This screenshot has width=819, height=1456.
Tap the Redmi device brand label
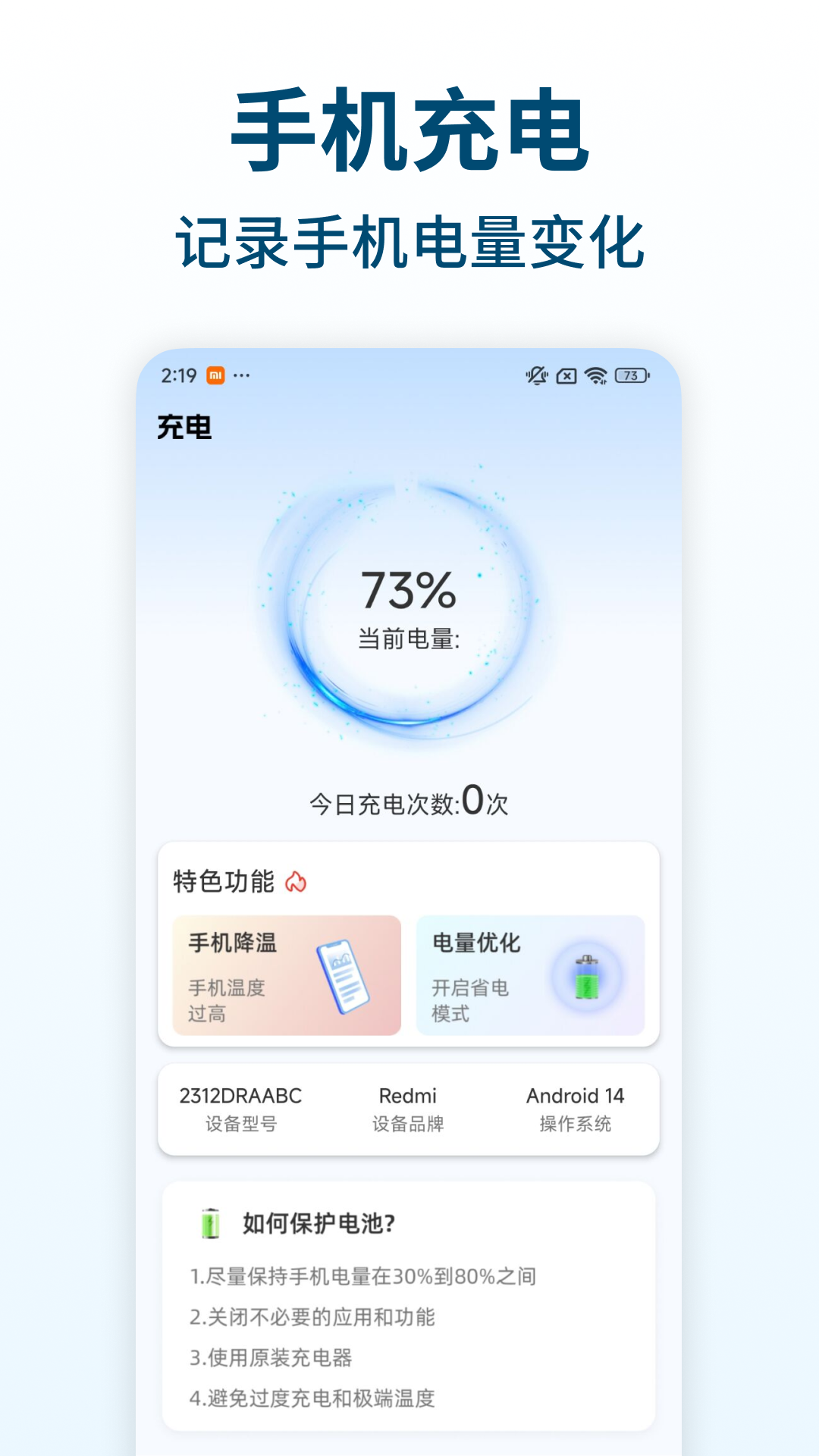[x=409, y=1095]
